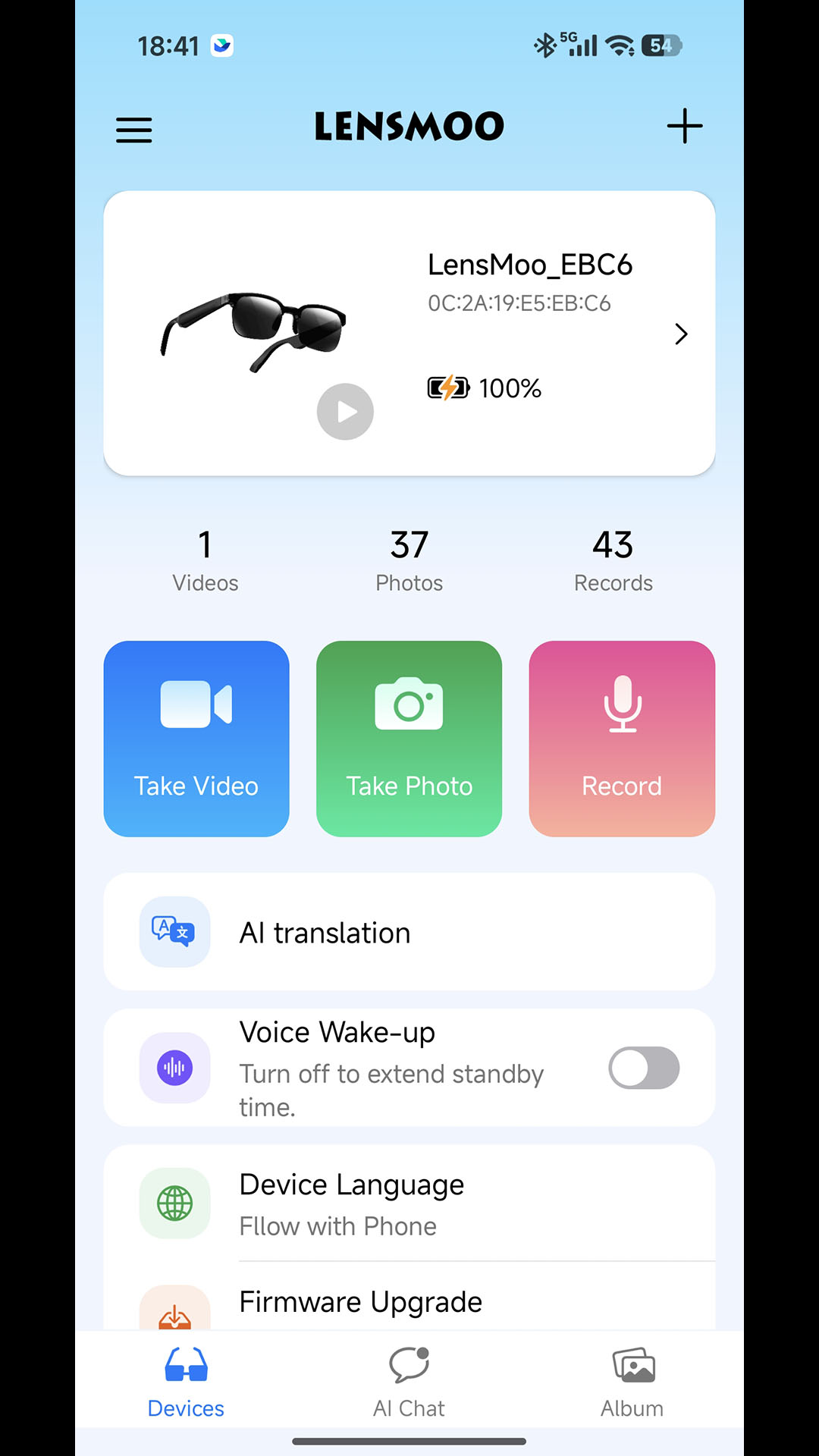Viewport: 819px width, 1456px height.
Task: Open AI translation
Action: click(409, 932)
